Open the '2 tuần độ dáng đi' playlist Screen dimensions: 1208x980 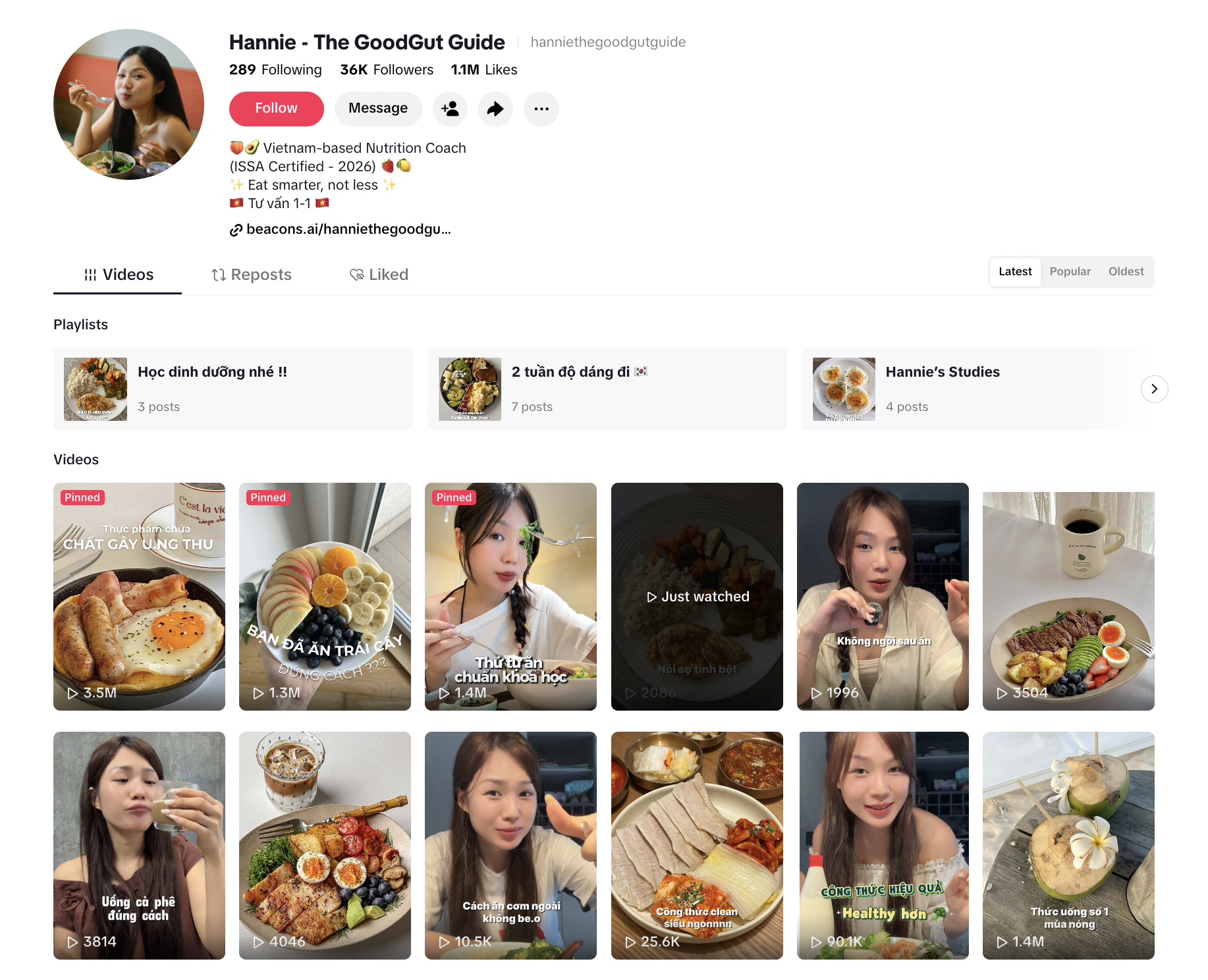pyautogui.click(x=607, y=389)
